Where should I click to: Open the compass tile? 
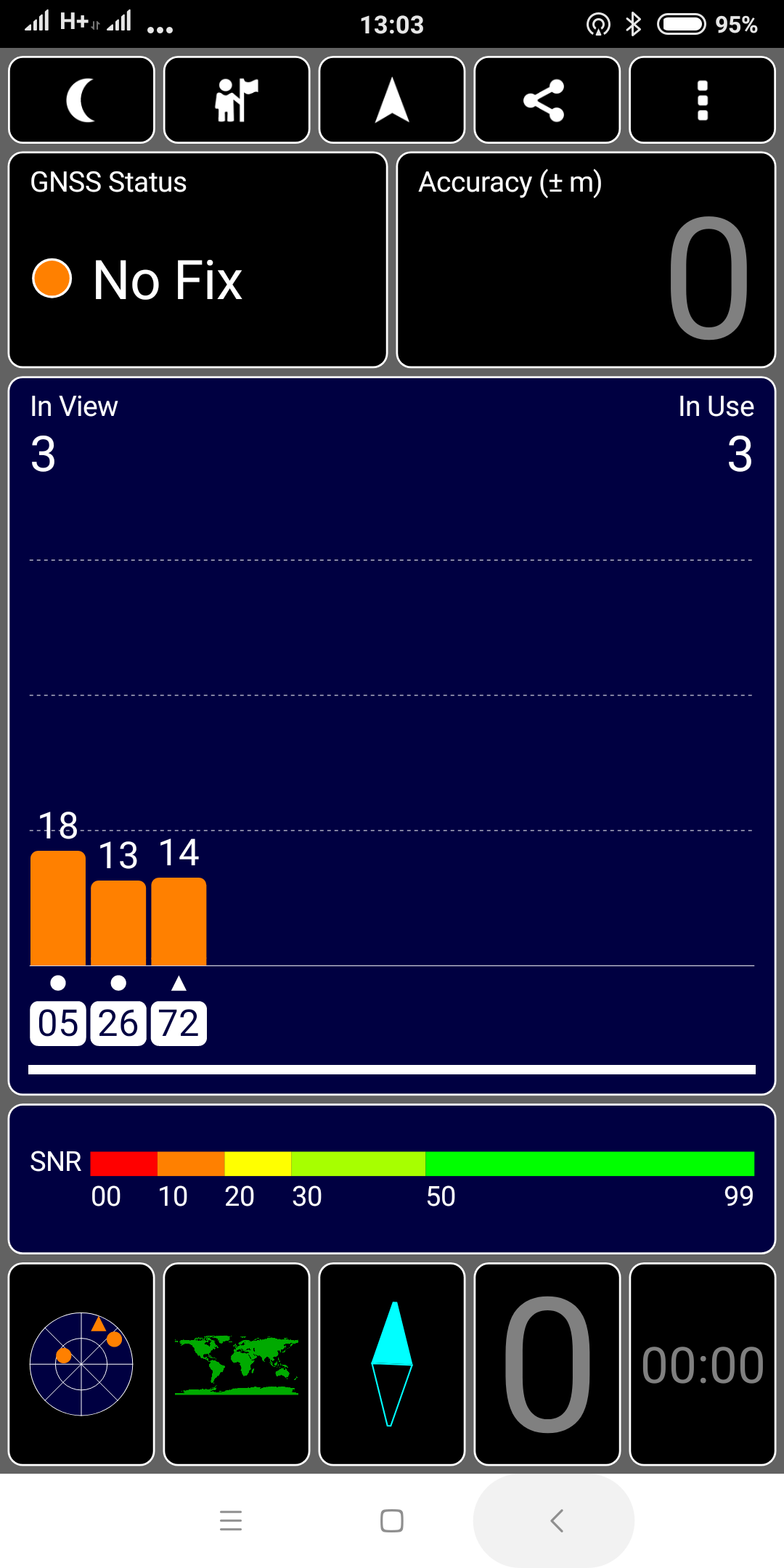click(392, 1364)
